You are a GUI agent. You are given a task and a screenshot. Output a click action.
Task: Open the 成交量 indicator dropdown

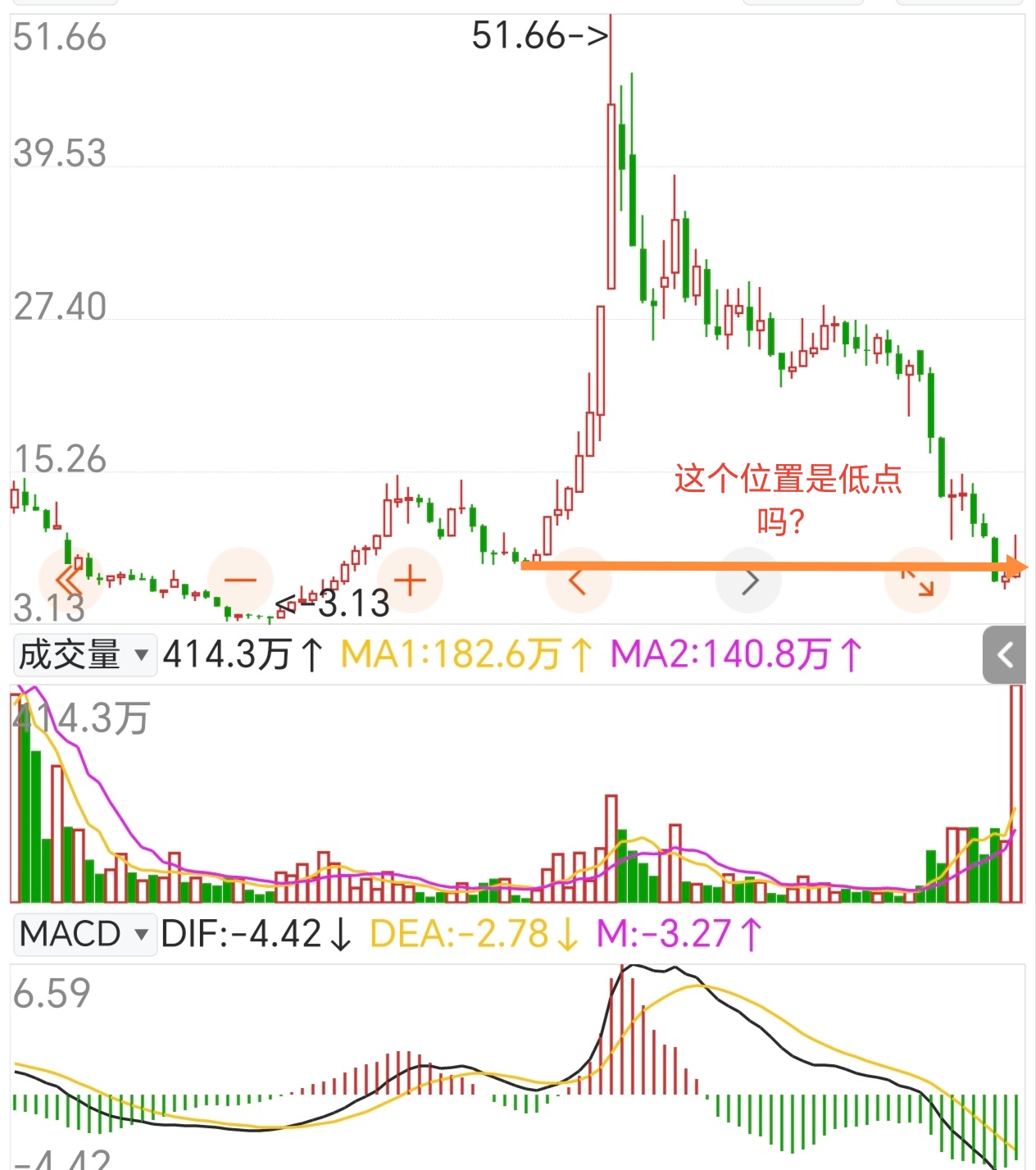point(84,655)
